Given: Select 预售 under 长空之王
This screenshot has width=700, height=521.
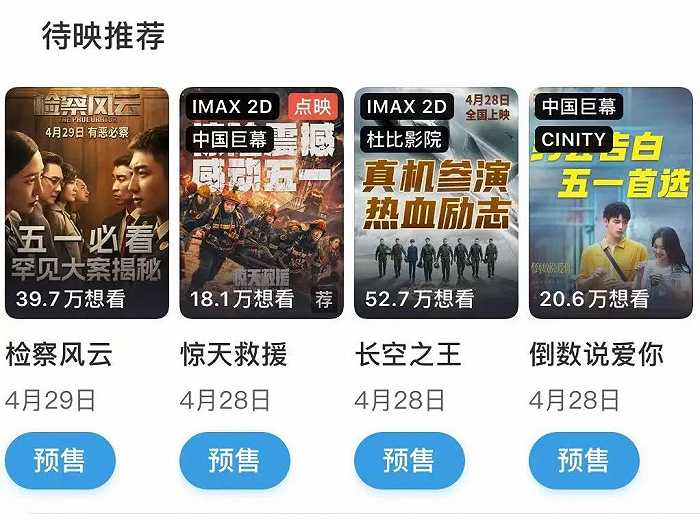Looking at the screenshot, I should coord(409,461).
